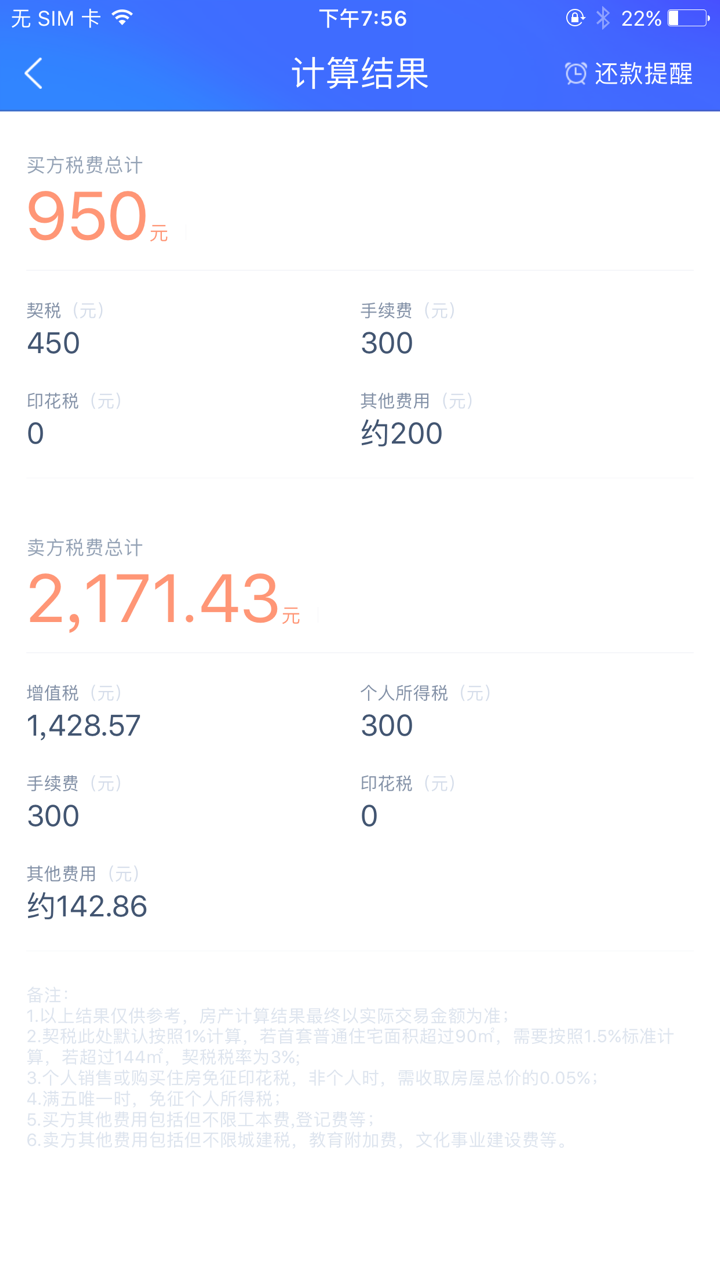Tap the 契税 450 value
This screenshot has width=720, height=1280.
pyautogui.click(x=52, y=343)
